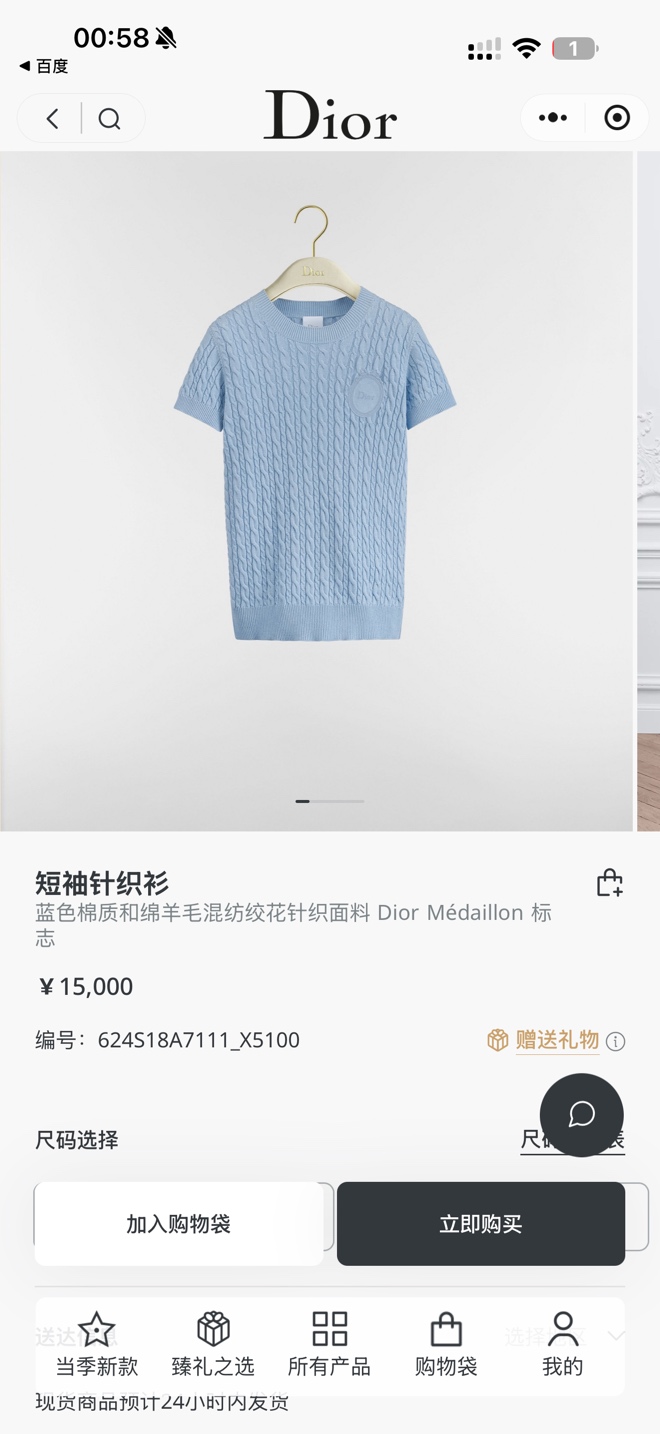Buy now with 立即购买
660x1434 pixels.
click(481, 1224)
